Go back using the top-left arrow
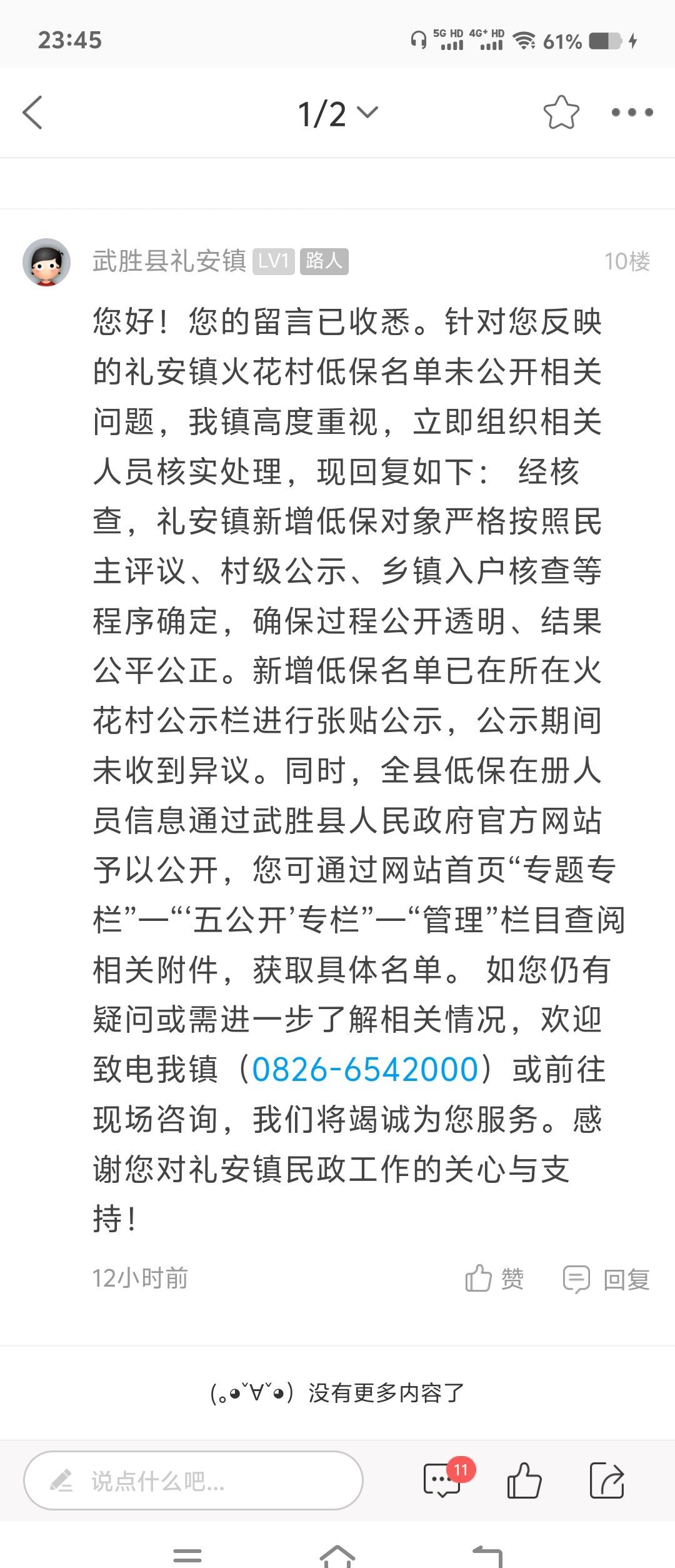 (32, 113)
